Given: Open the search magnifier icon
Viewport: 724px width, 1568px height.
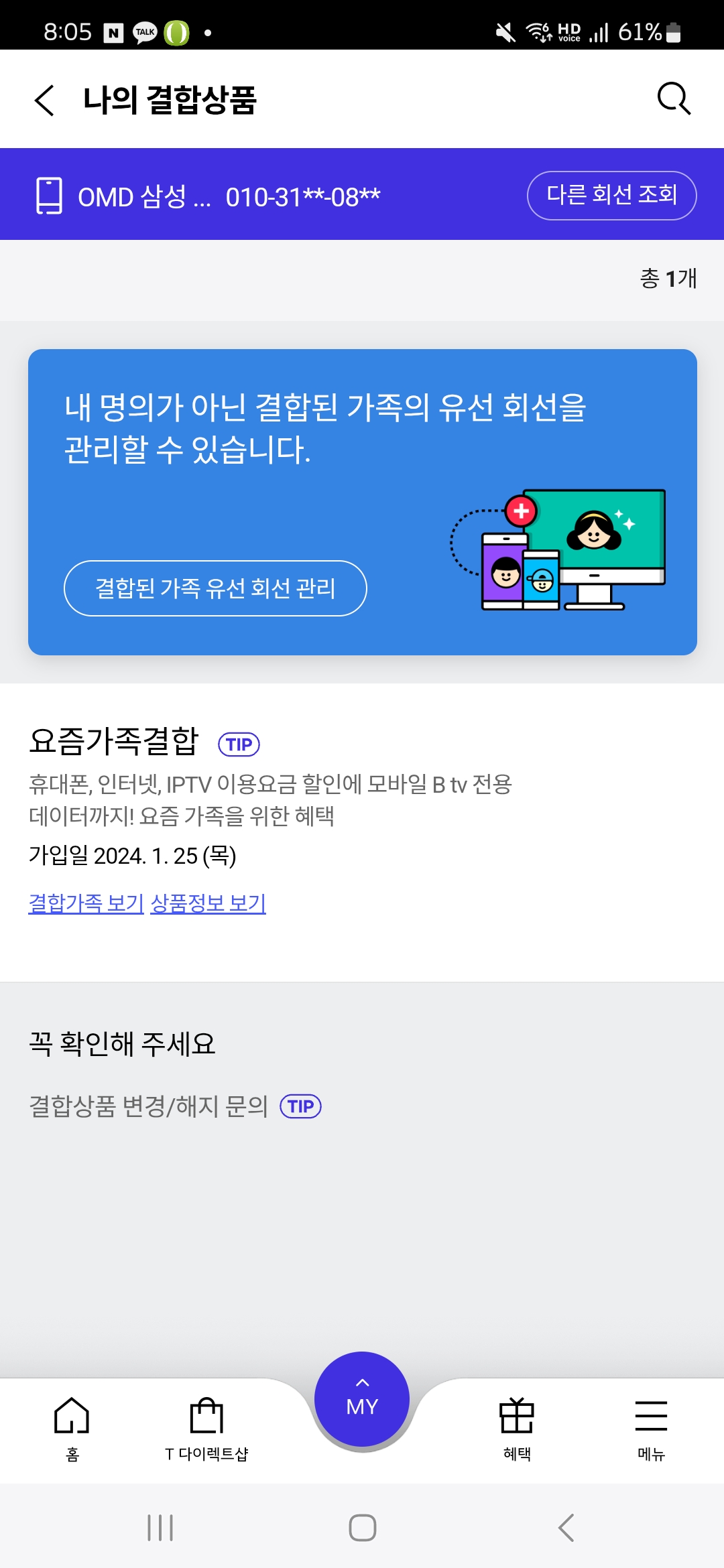Looking at the screenshot, I should (674, 99).
